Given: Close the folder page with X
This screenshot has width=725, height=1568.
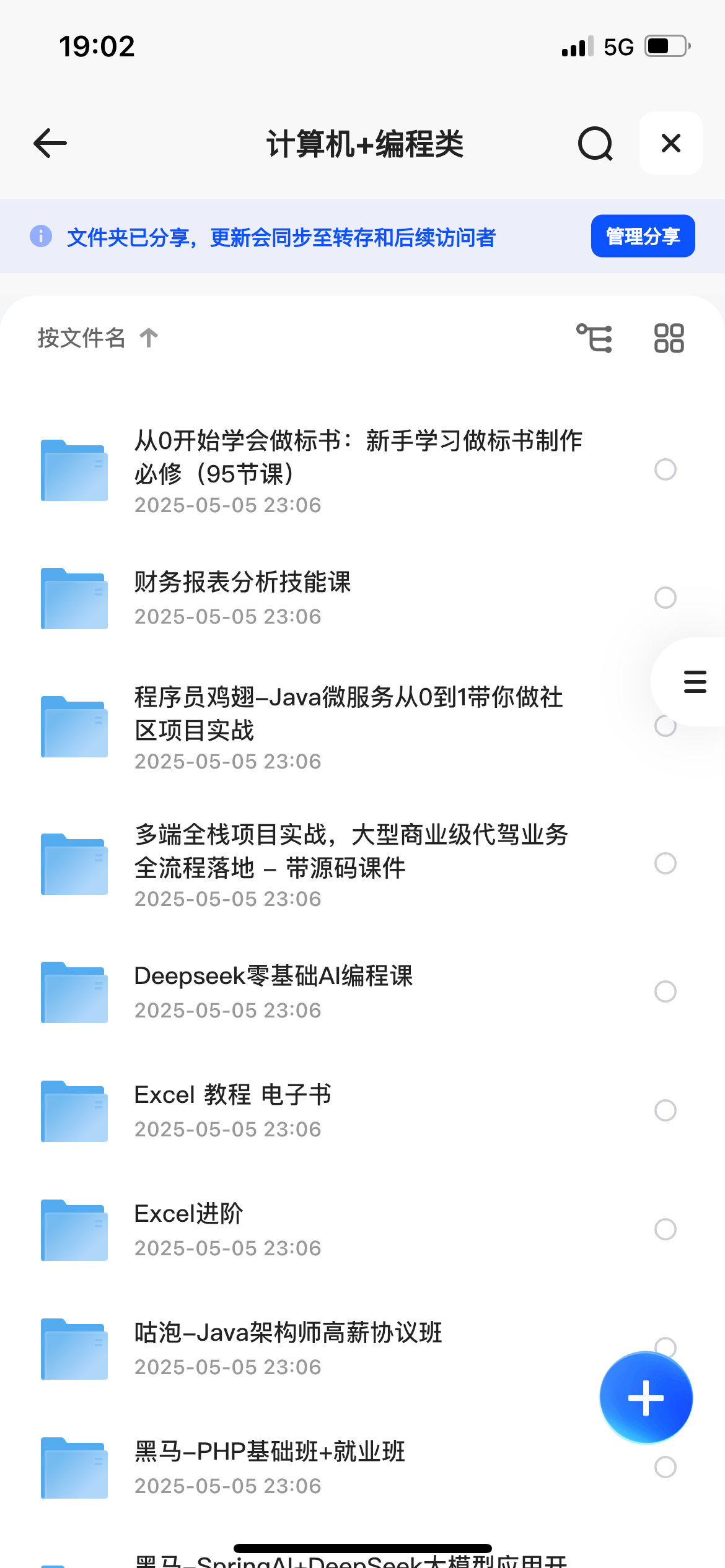Looking at the screenshot, I should click(670, 144).
